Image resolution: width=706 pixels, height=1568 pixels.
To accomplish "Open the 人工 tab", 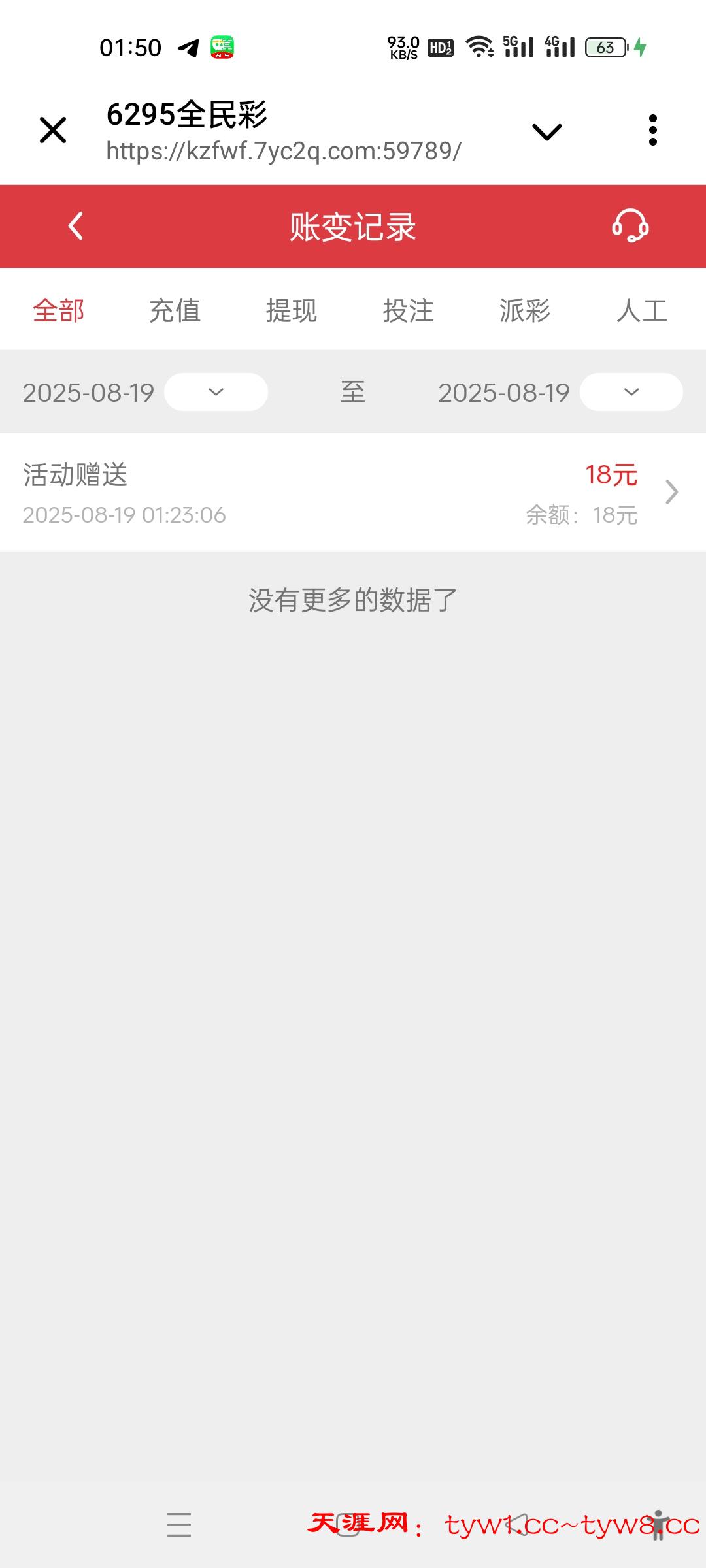I will (642, 310).
